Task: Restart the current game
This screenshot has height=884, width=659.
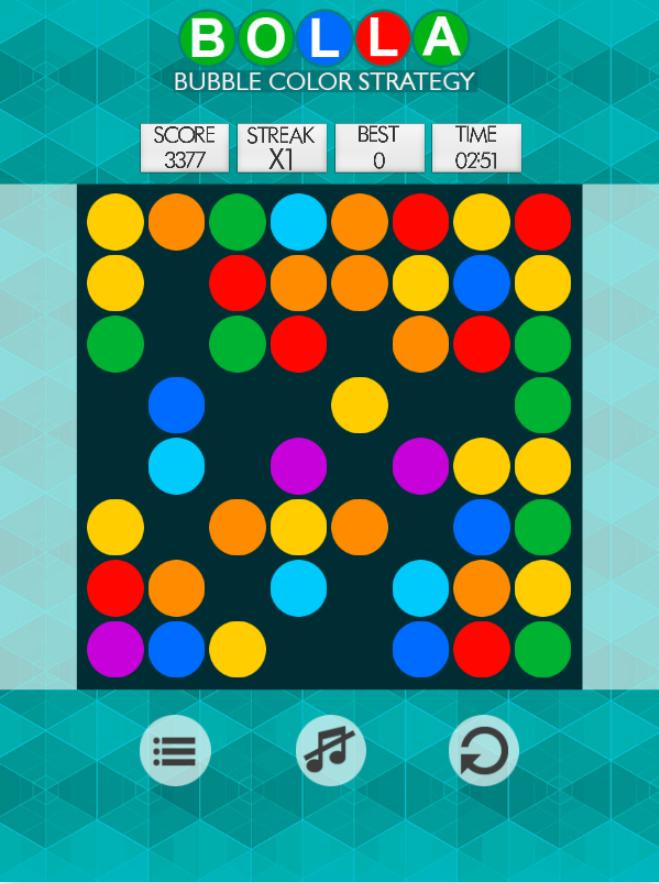Action: [484, 750]
